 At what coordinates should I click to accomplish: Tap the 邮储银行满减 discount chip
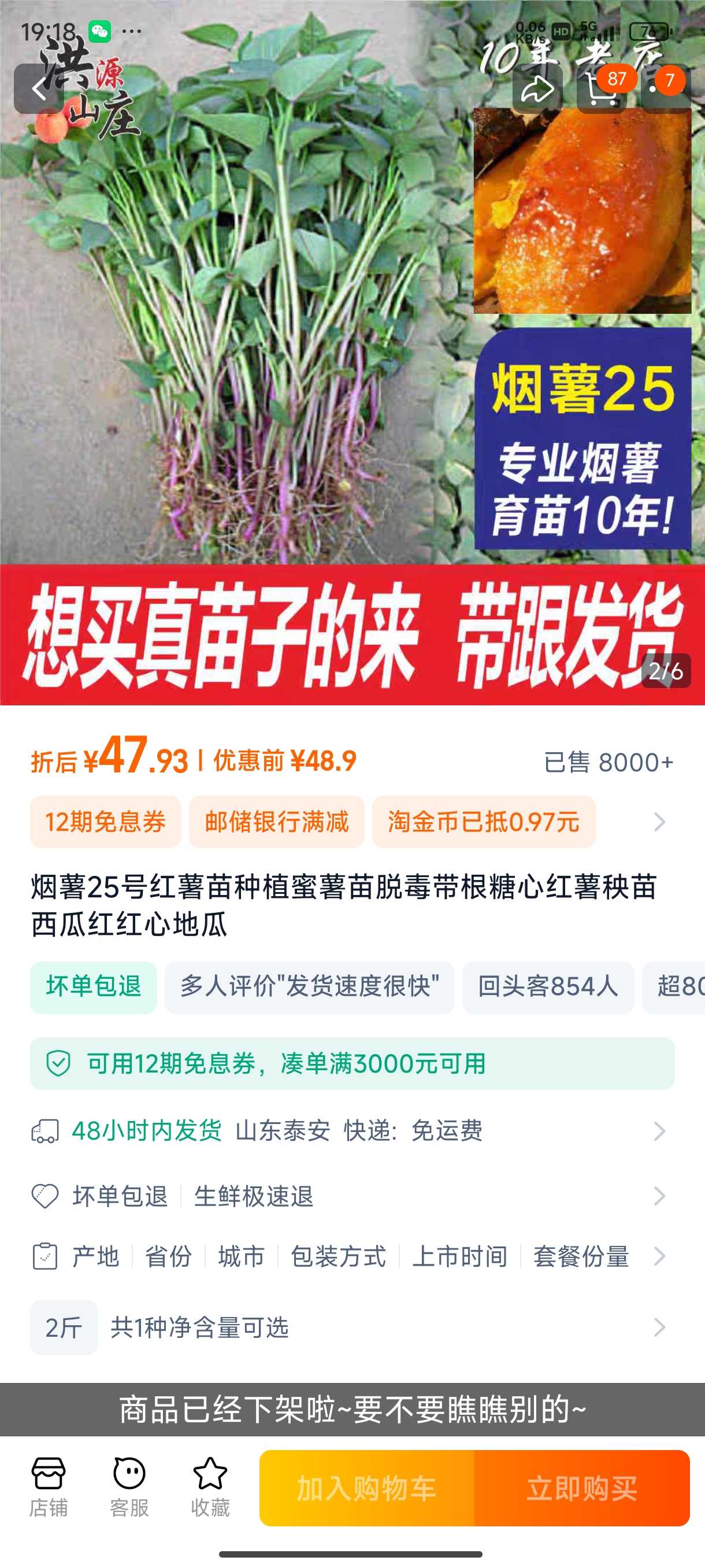point(277,822)
